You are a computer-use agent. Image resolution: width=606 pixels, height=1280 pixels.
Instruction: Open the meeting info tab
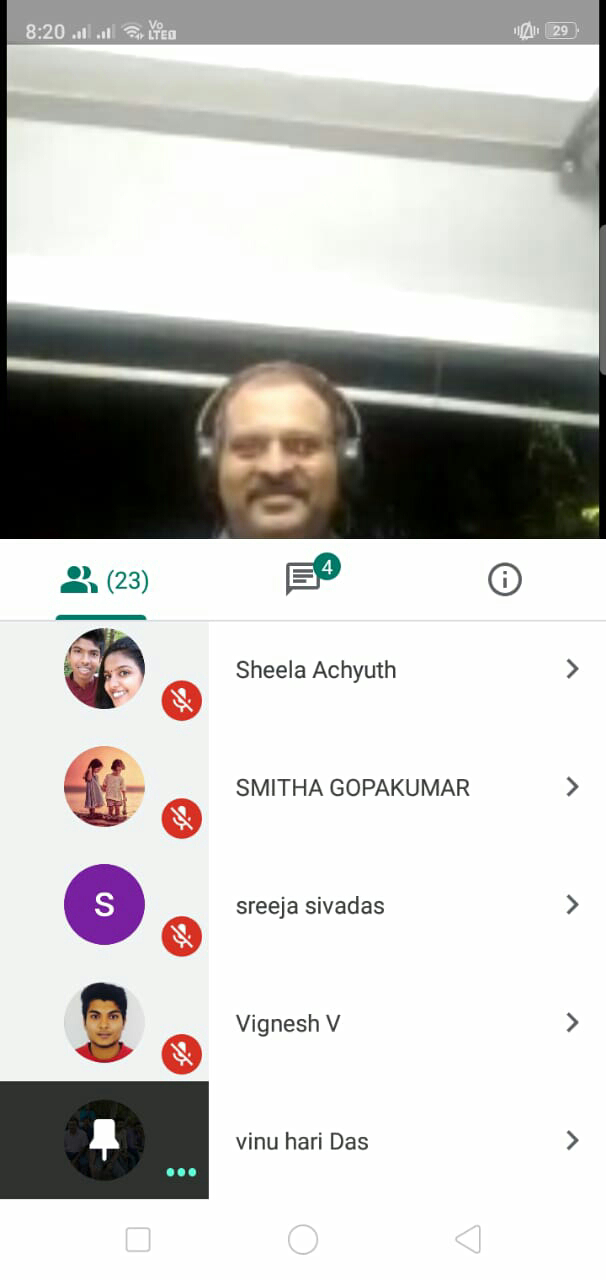(x=504, y=579)
